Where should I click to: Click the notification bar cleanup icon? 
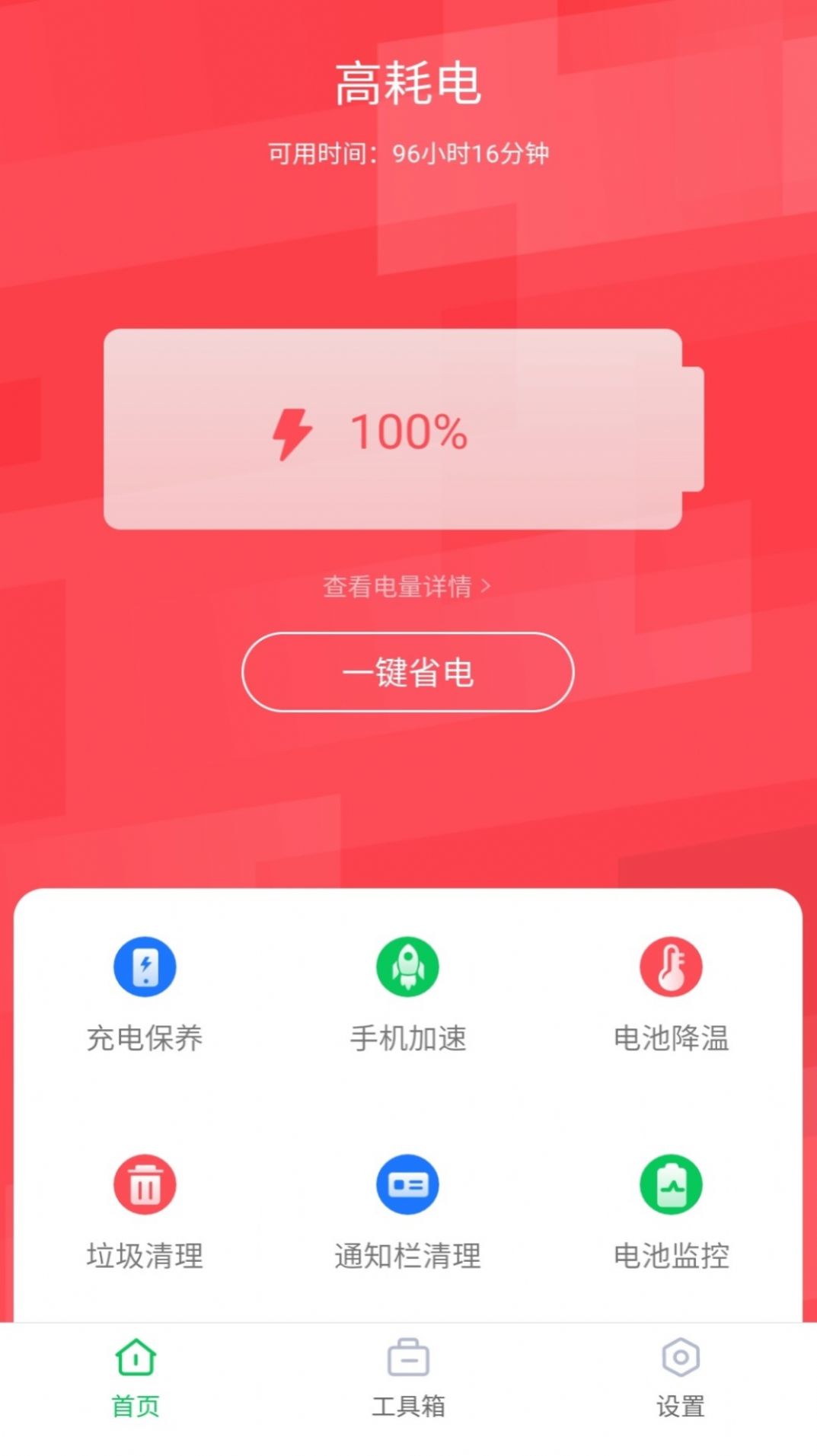coord(408,1184)
